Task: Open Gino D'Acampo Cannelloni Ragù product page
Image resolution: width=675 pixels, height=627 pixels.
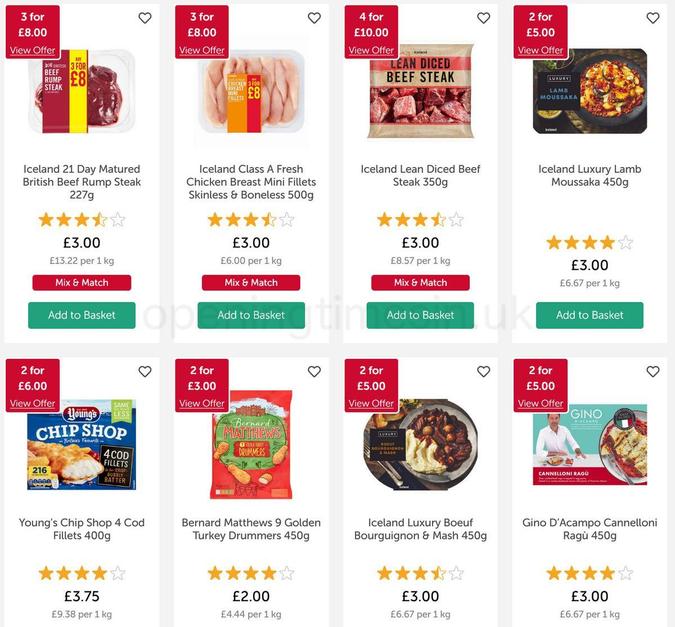Action: coord(589,529)
